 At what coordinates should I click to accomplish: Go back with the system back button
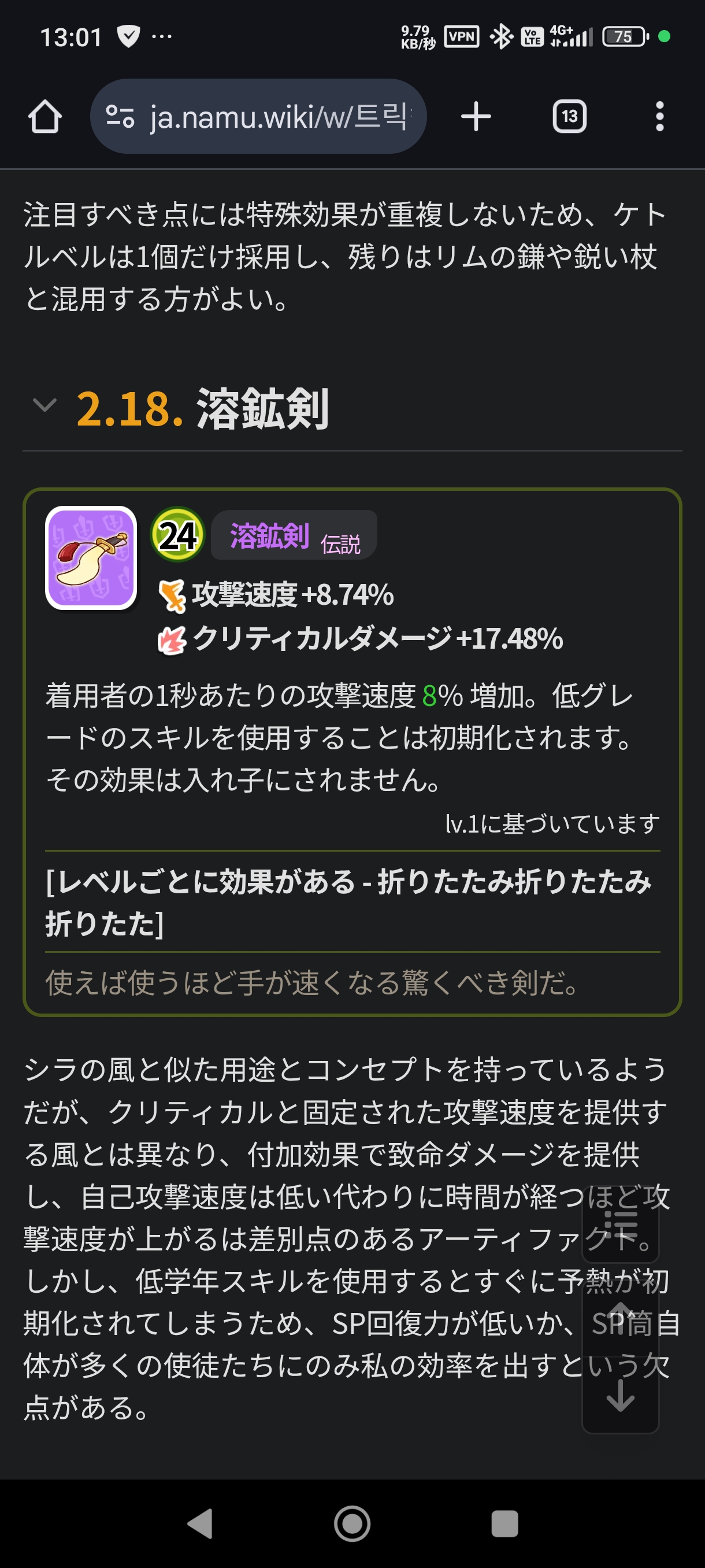click(200, 1523)
